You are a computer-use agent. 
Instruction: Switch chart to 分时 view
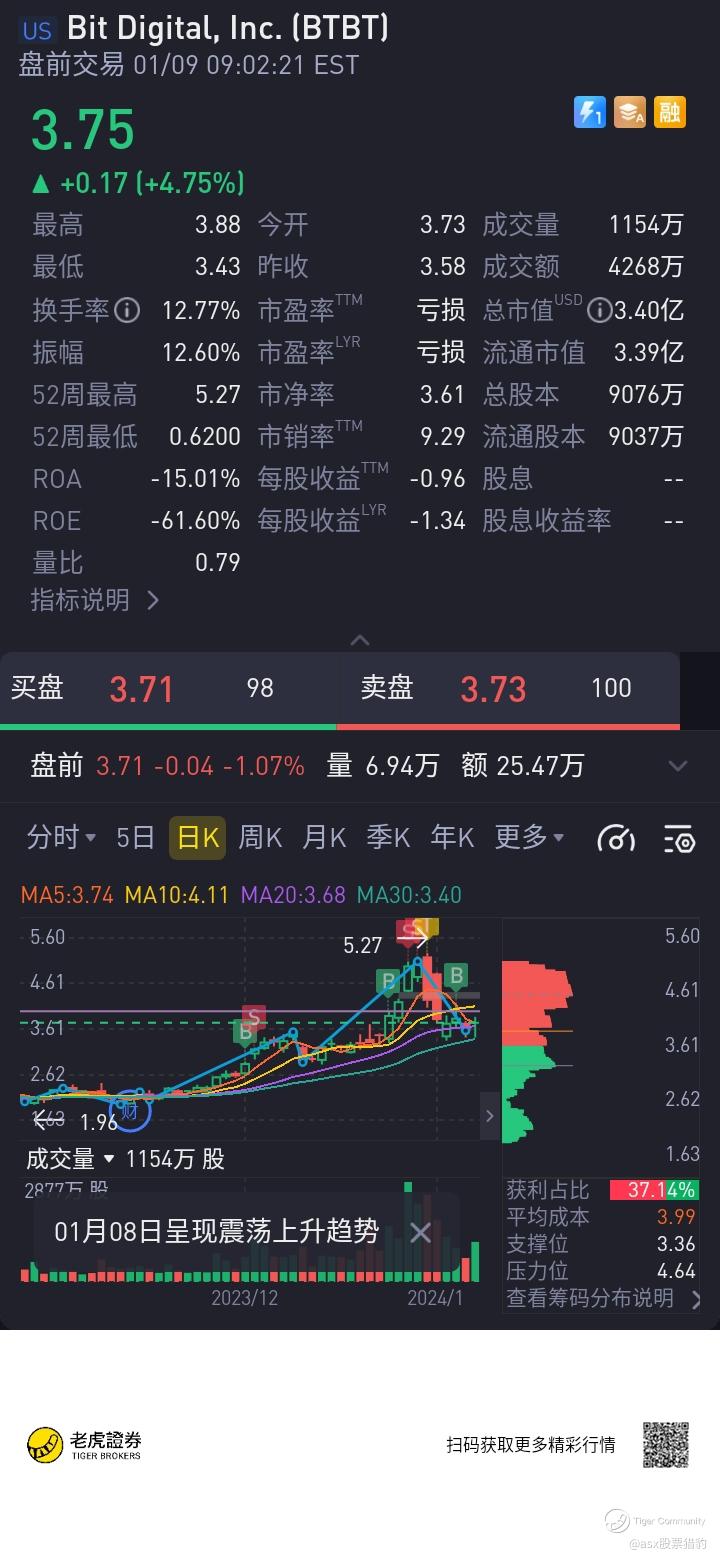(61, 837)
